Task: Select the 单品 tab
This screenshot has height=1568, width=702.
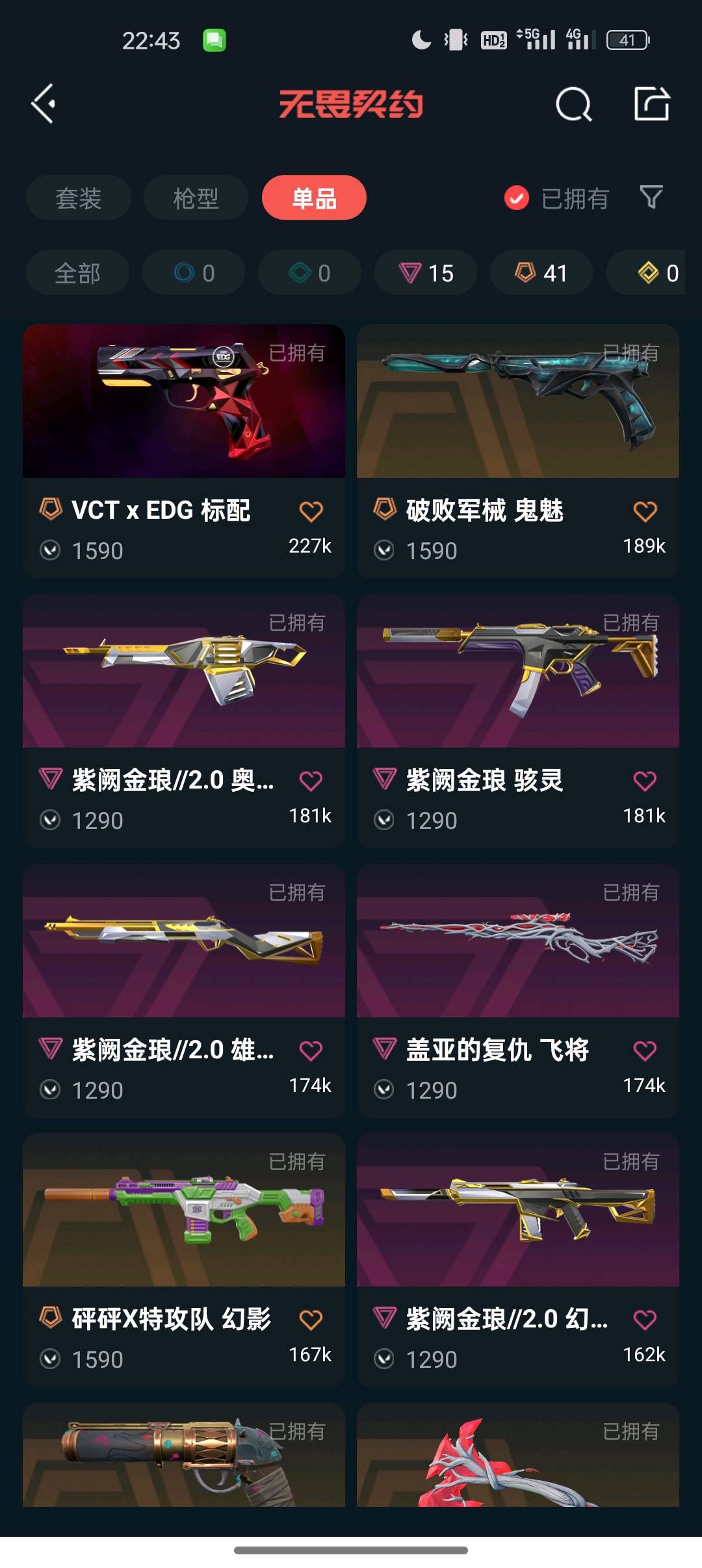Action: pos(314,198)
